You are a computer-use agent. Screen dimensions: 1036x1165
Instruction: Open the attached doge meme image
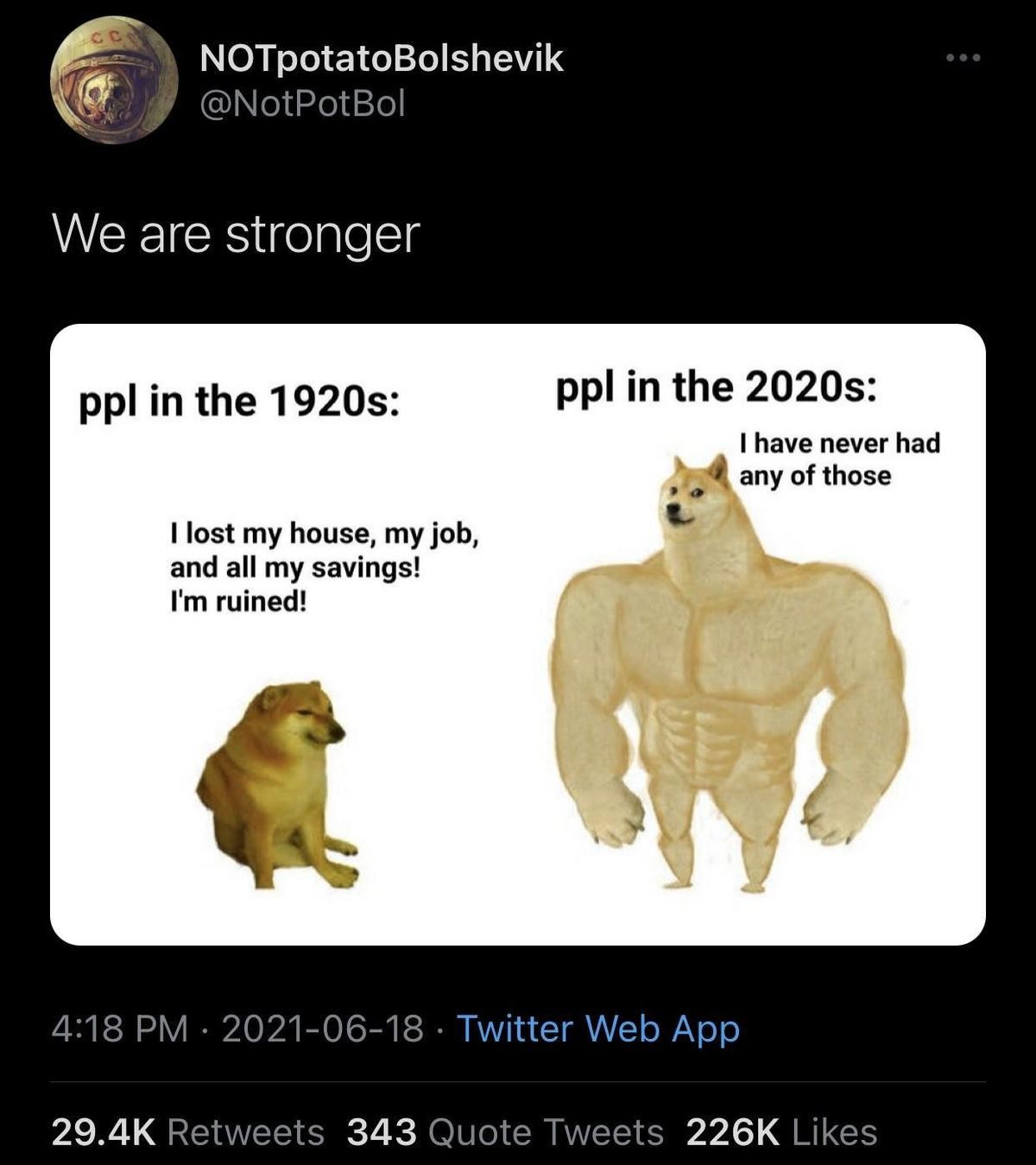coord(518,635)
